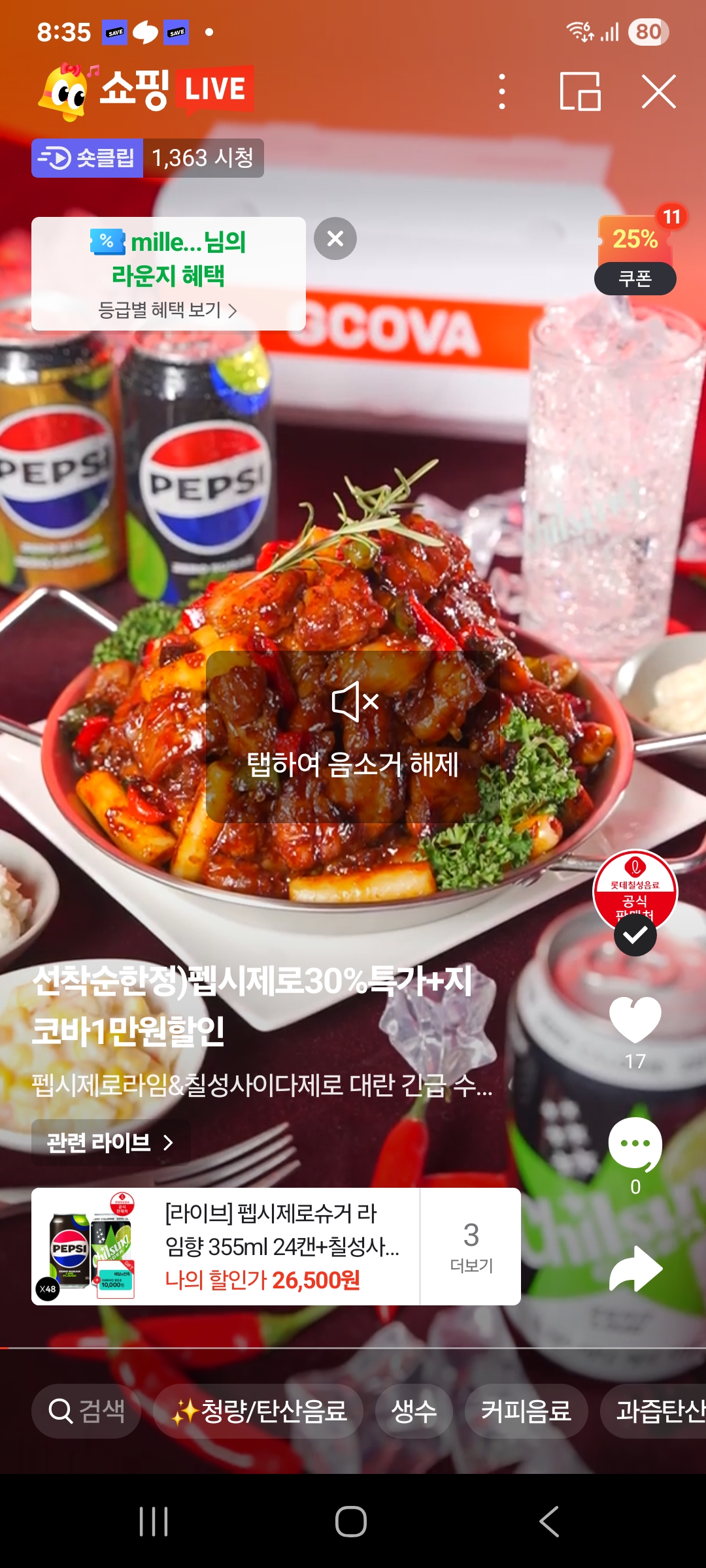Open the 25% 쿠폰 coupon

pos(635,255)
